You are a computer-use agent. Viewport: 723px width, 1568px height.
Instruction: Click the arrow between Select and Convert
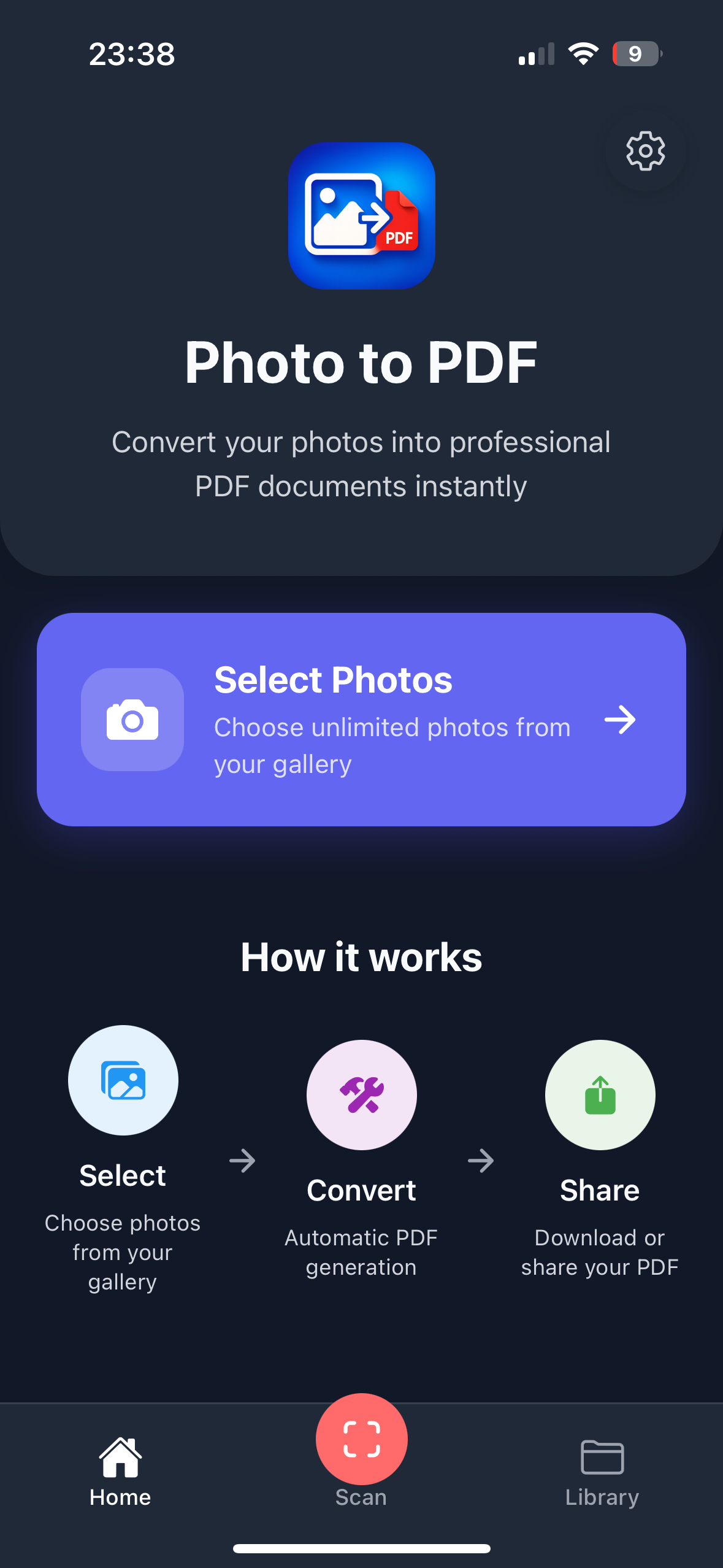(x=243, y=1159)
